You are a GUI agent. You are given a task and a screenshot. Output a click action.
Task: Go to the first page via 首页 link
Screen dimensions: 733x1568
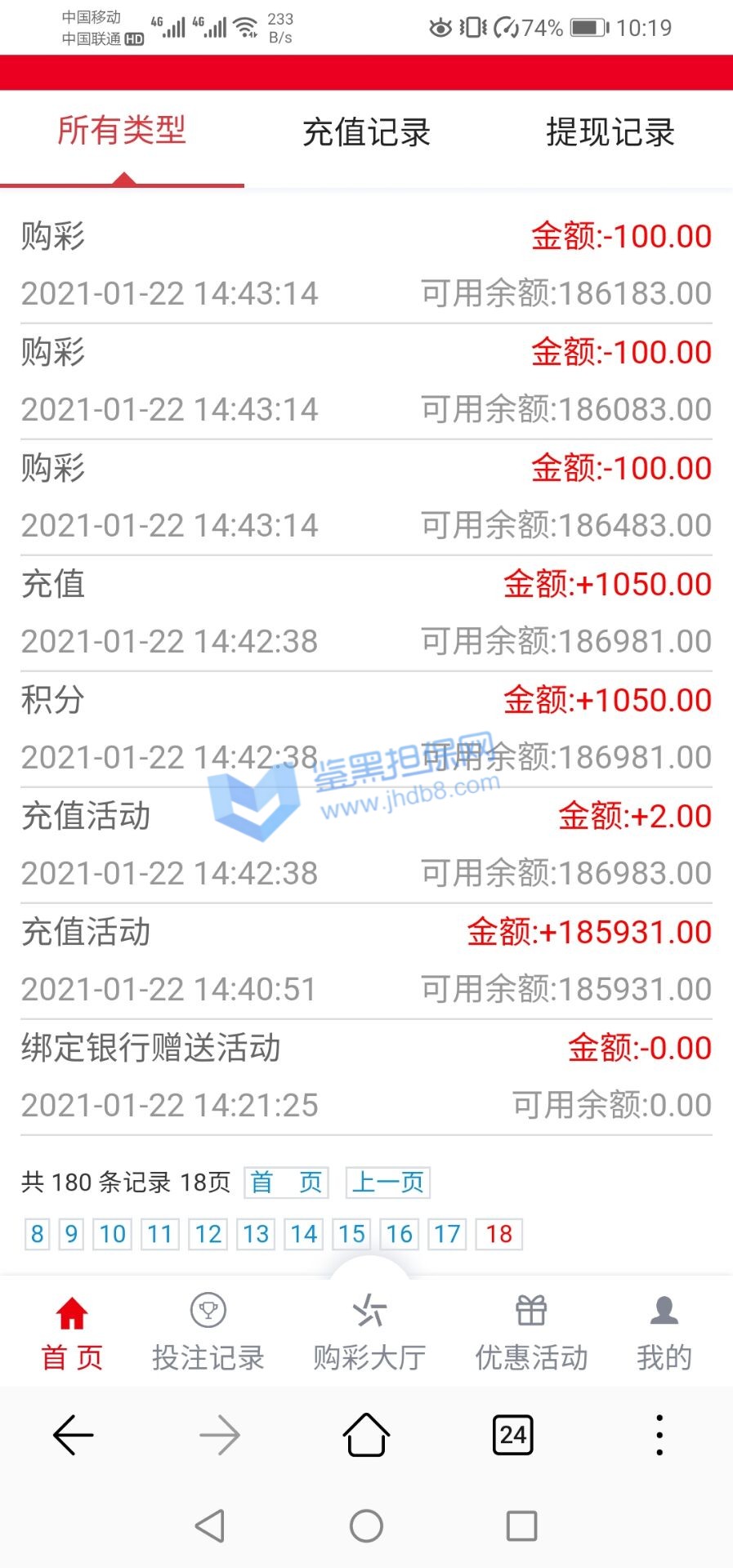(286, 1182)
